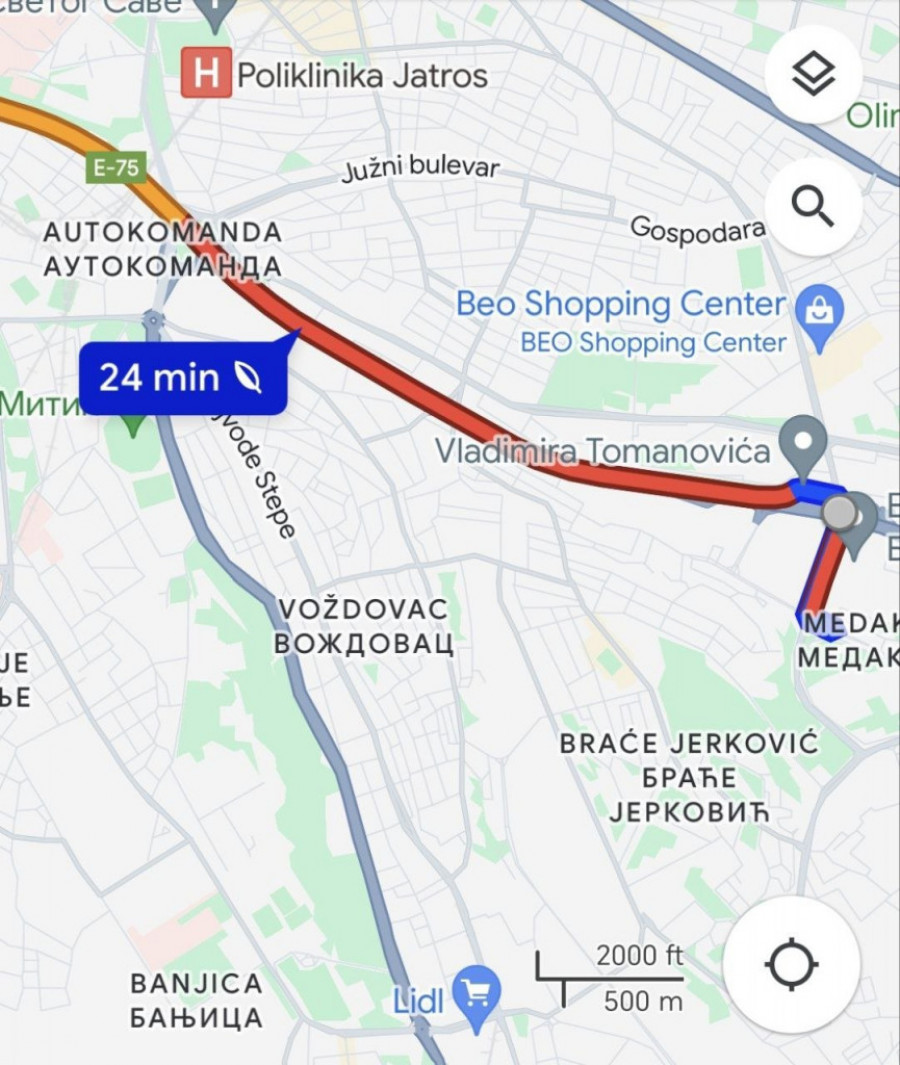Open the map layers selector
This screenshot has width=900, height=1065.
coord(812,73)
